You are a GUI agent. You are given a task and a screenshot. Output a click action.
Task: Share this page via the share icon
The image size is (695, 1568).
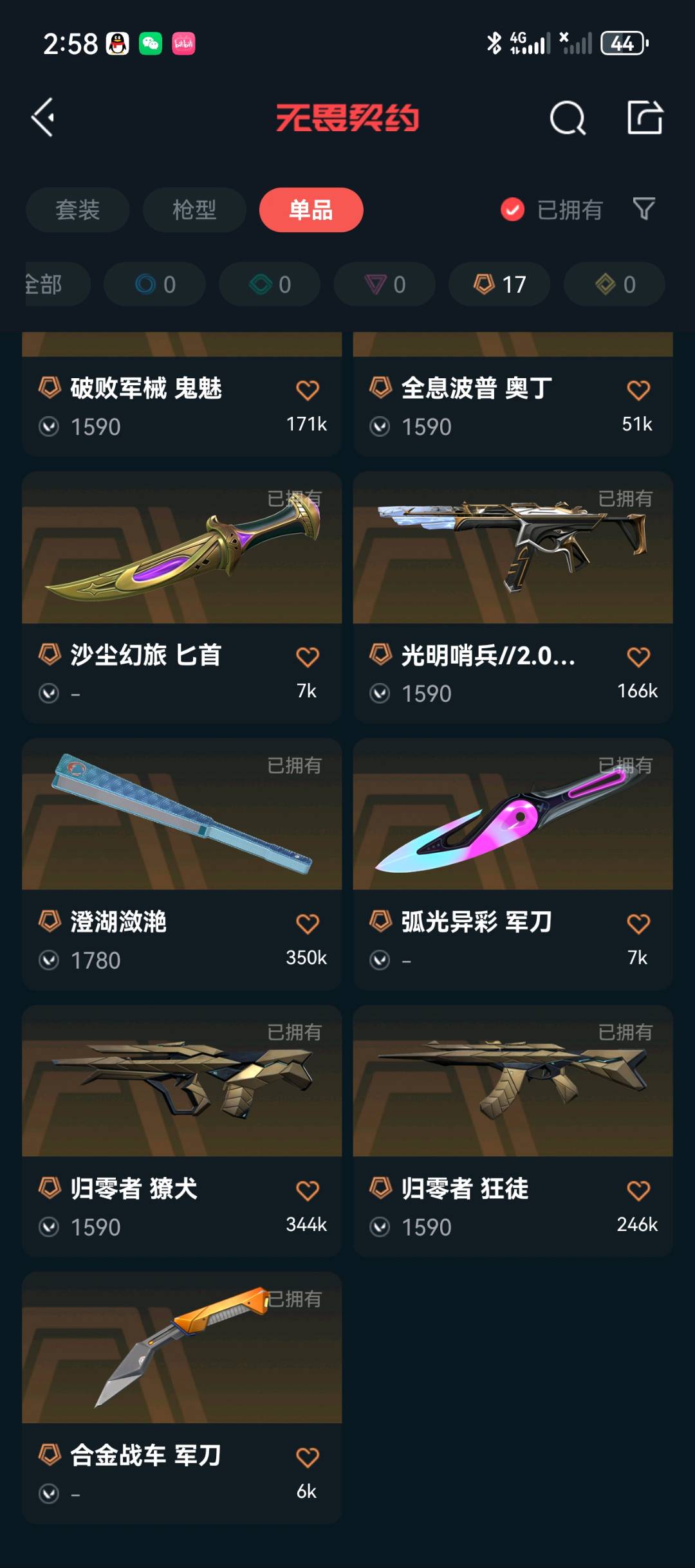644,118
